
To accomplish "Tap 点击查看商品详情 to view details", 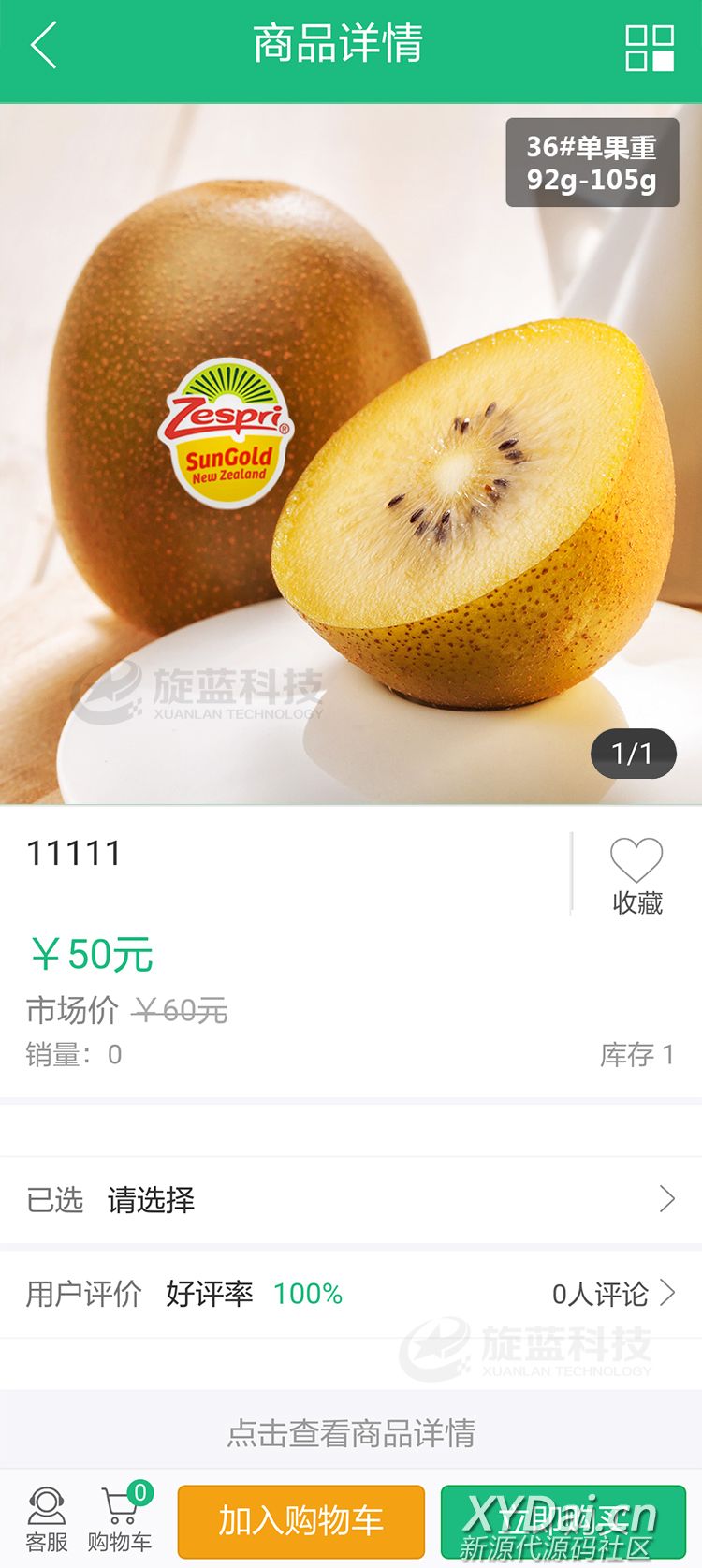I will (351, 1432).
